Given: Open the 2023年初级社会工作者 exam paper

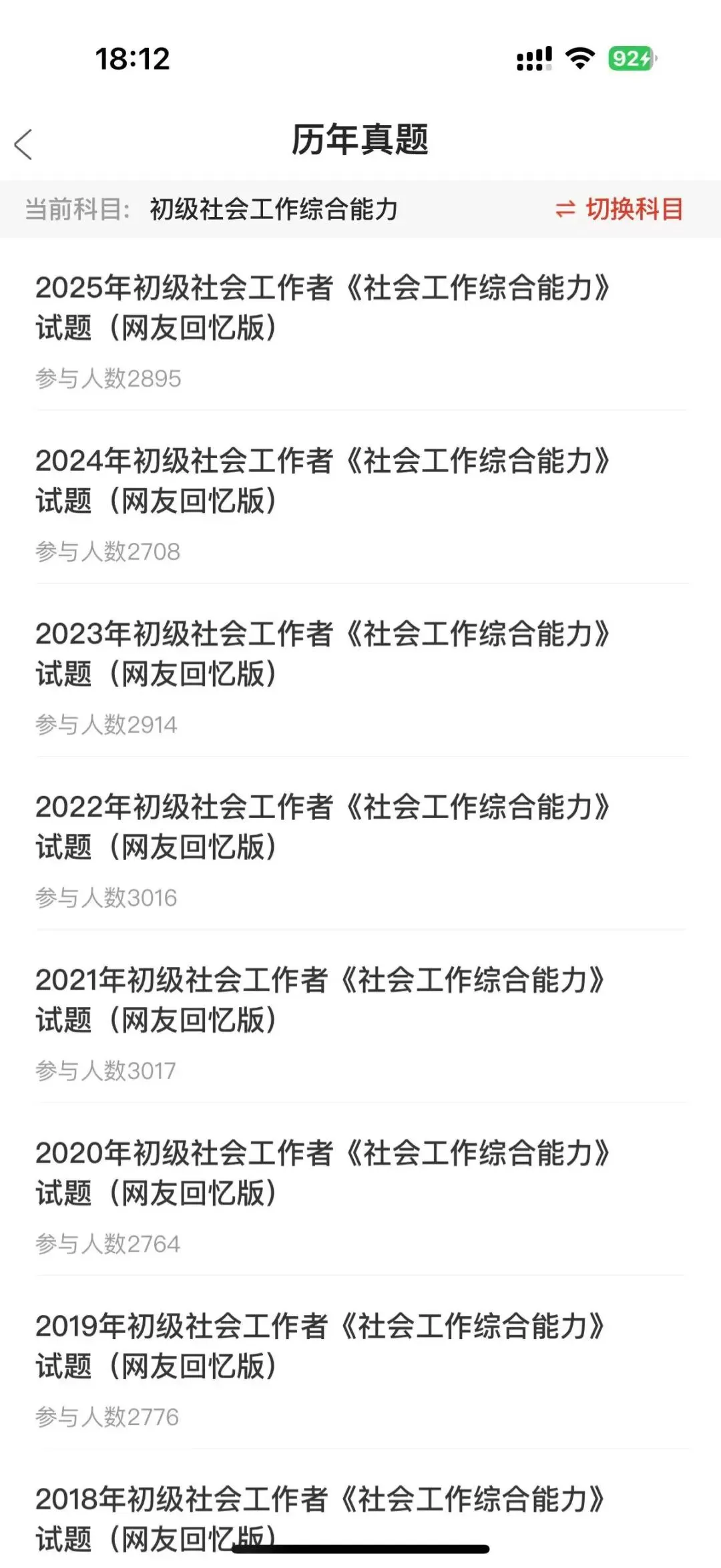Looking at the screenshot, I should [x=322, y=654].
